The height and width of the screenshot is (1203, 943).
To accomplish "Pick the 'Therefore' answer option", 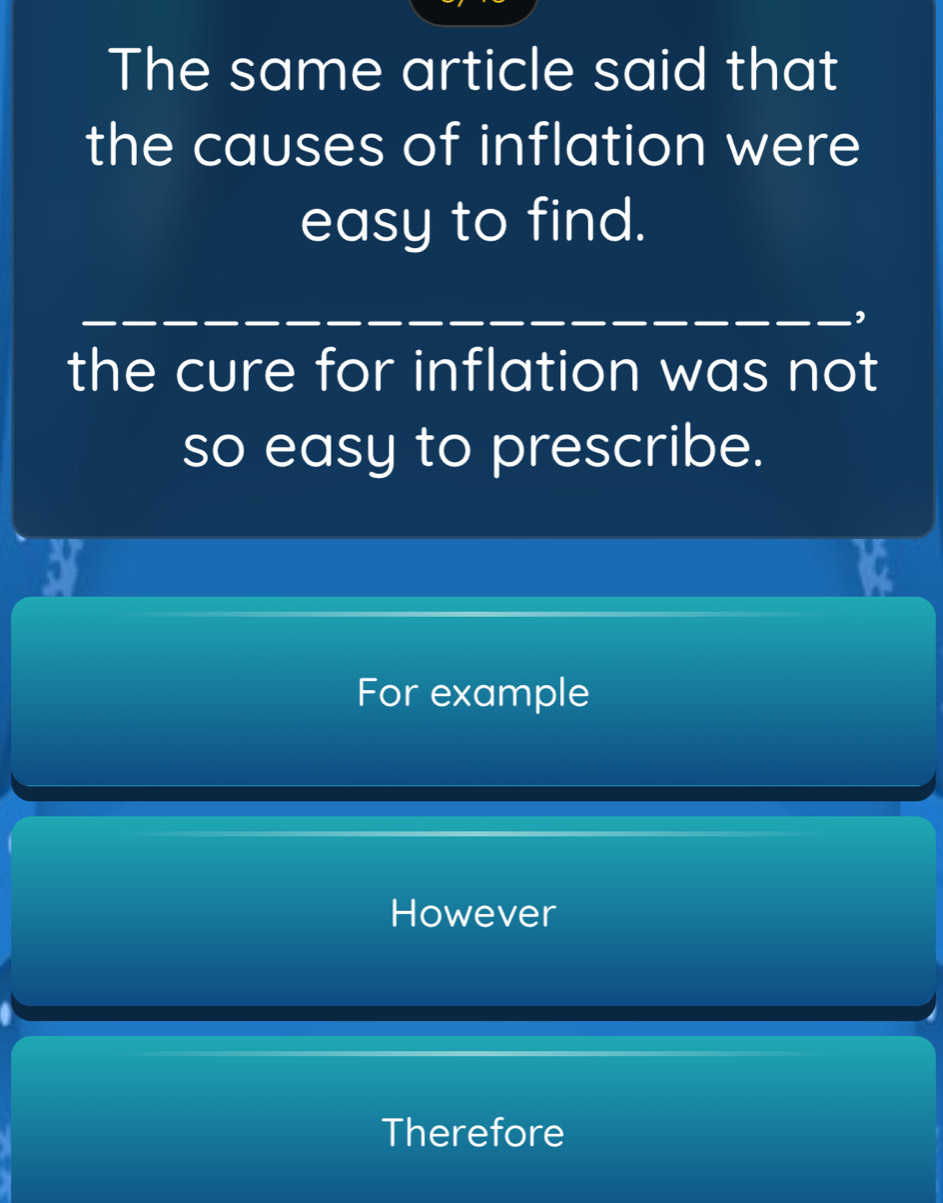I will coord(472,1132).
